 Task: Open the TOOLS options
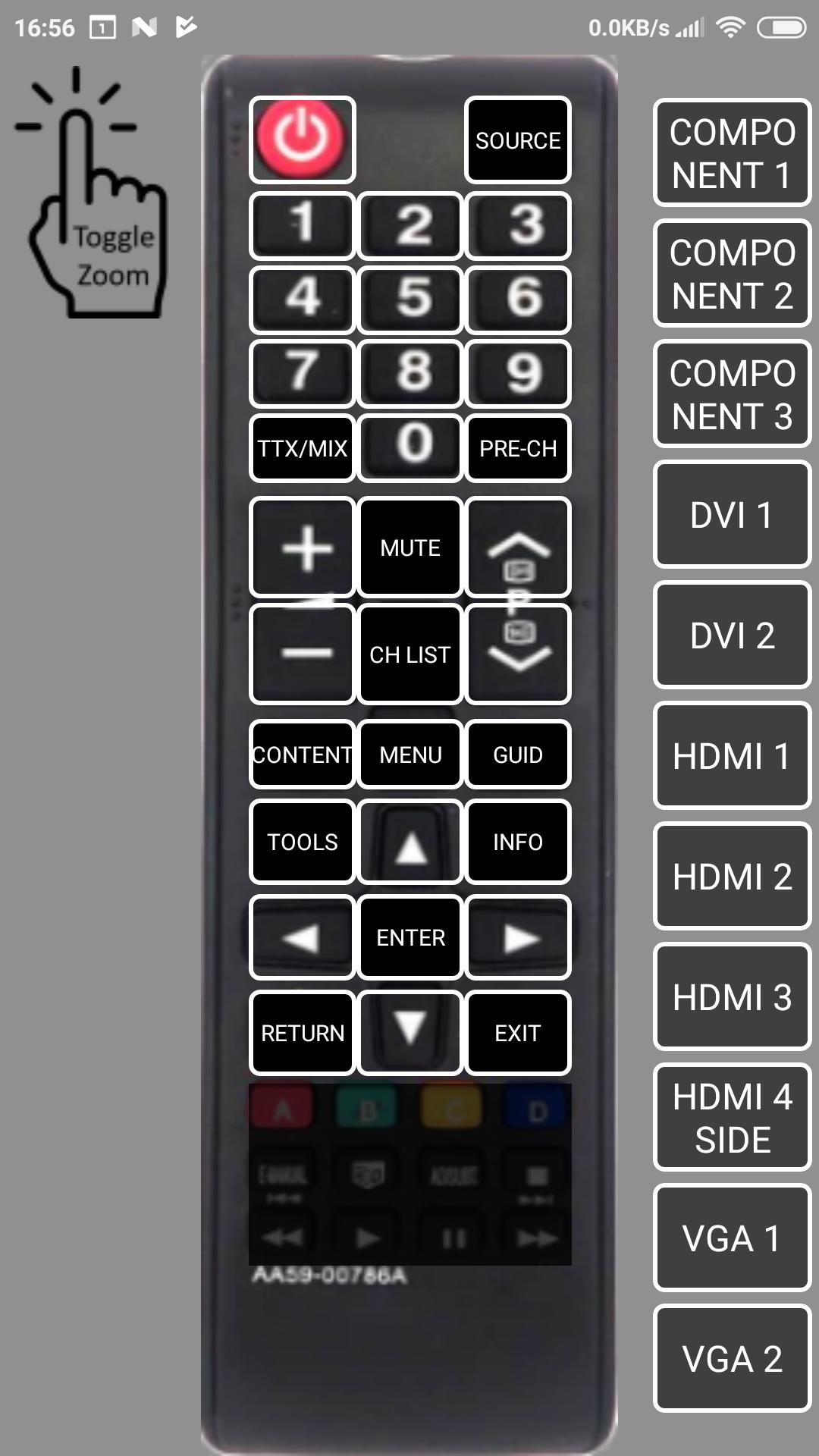tap(303, 842)
